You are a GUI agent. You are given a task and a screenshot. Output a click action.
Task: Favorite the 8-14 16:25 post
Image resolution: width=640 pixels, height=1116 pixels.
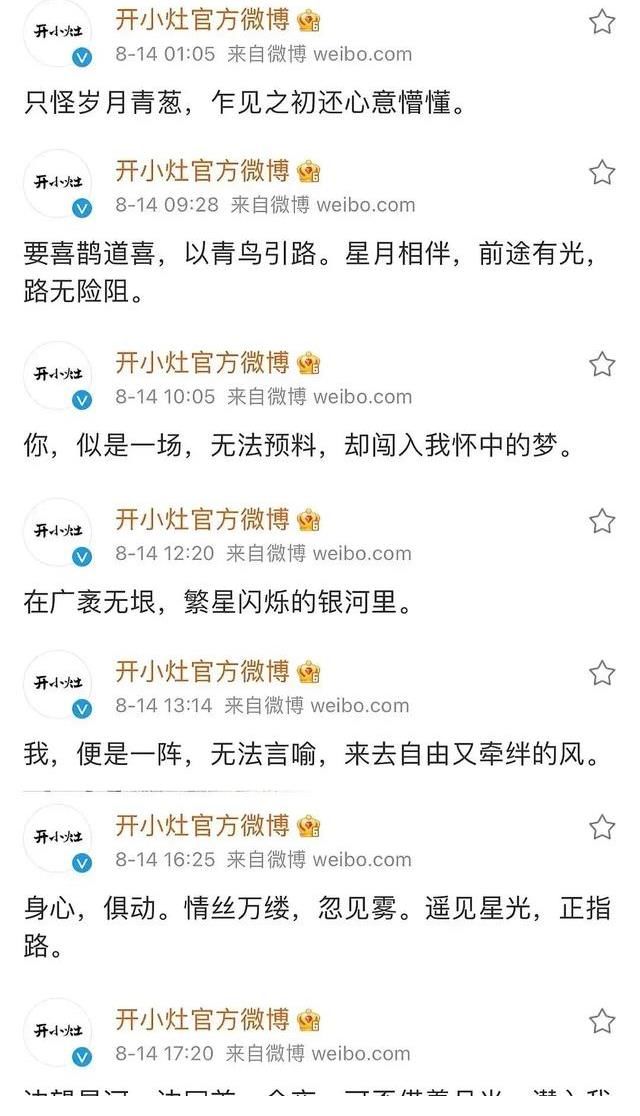click(x=602, y=827)
